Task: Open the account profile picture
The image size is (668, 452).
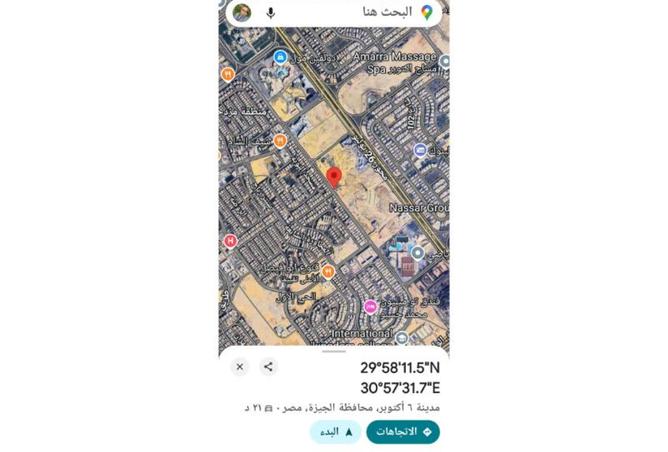Action: tap(241, 13)
